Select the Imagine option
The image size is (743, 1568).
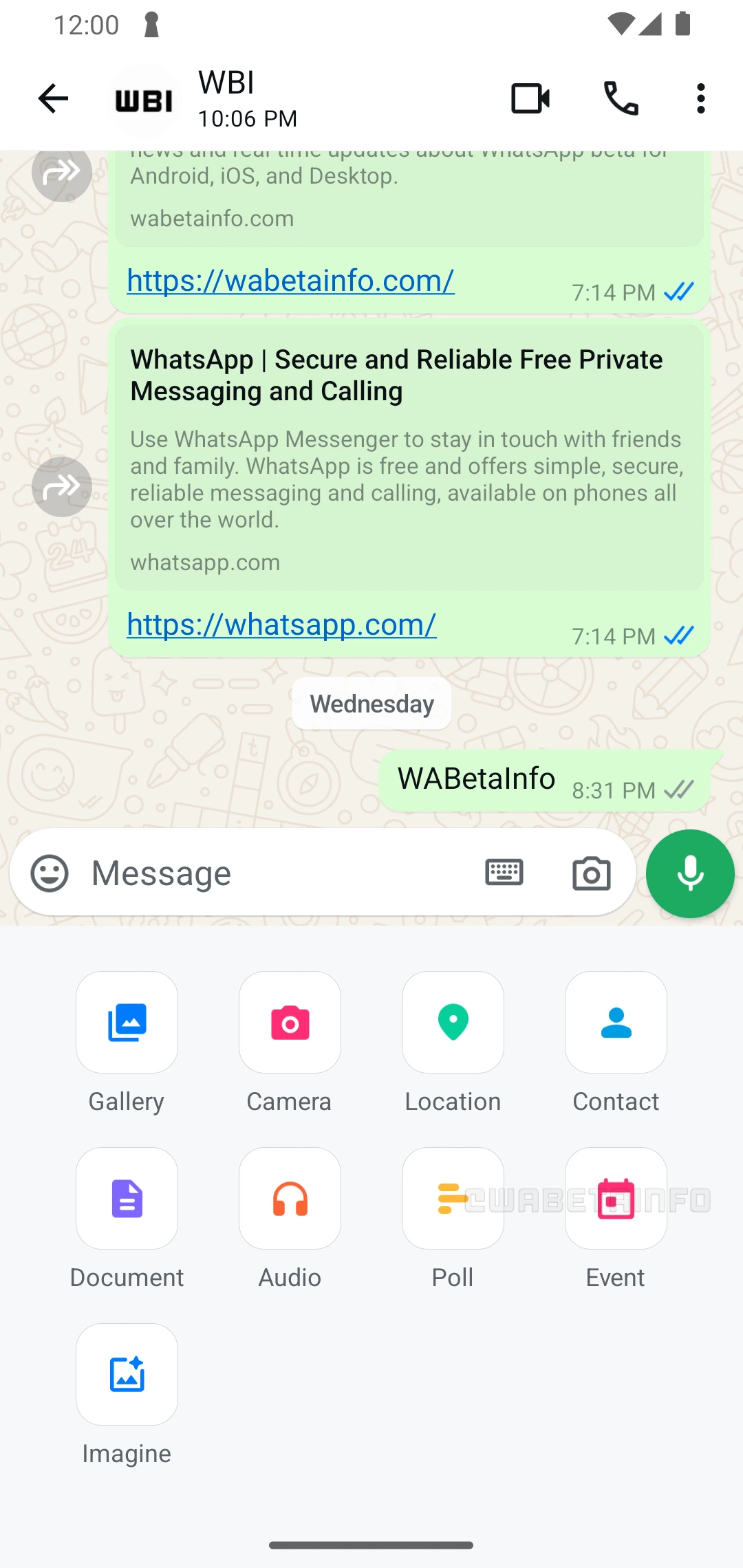[x=127, y=1375]
